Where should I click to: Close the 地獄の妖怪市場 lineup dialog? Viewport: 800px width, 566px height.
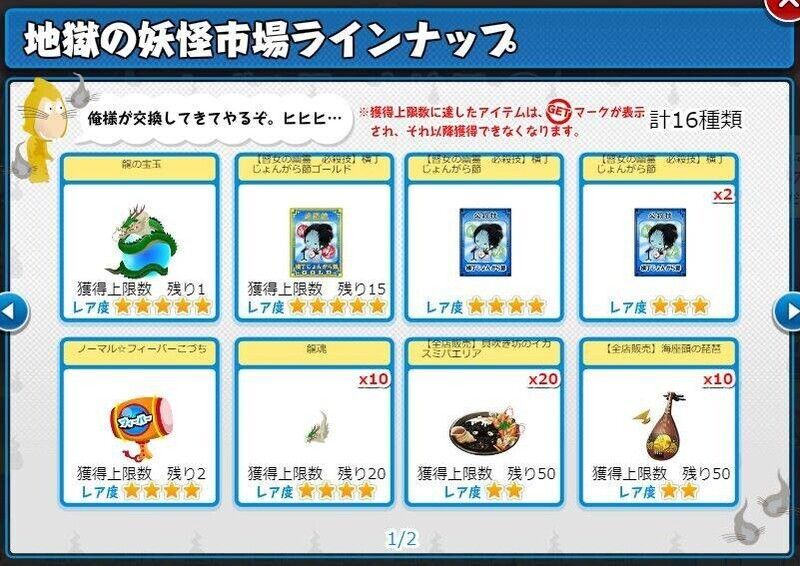click(x=786, y=6)
